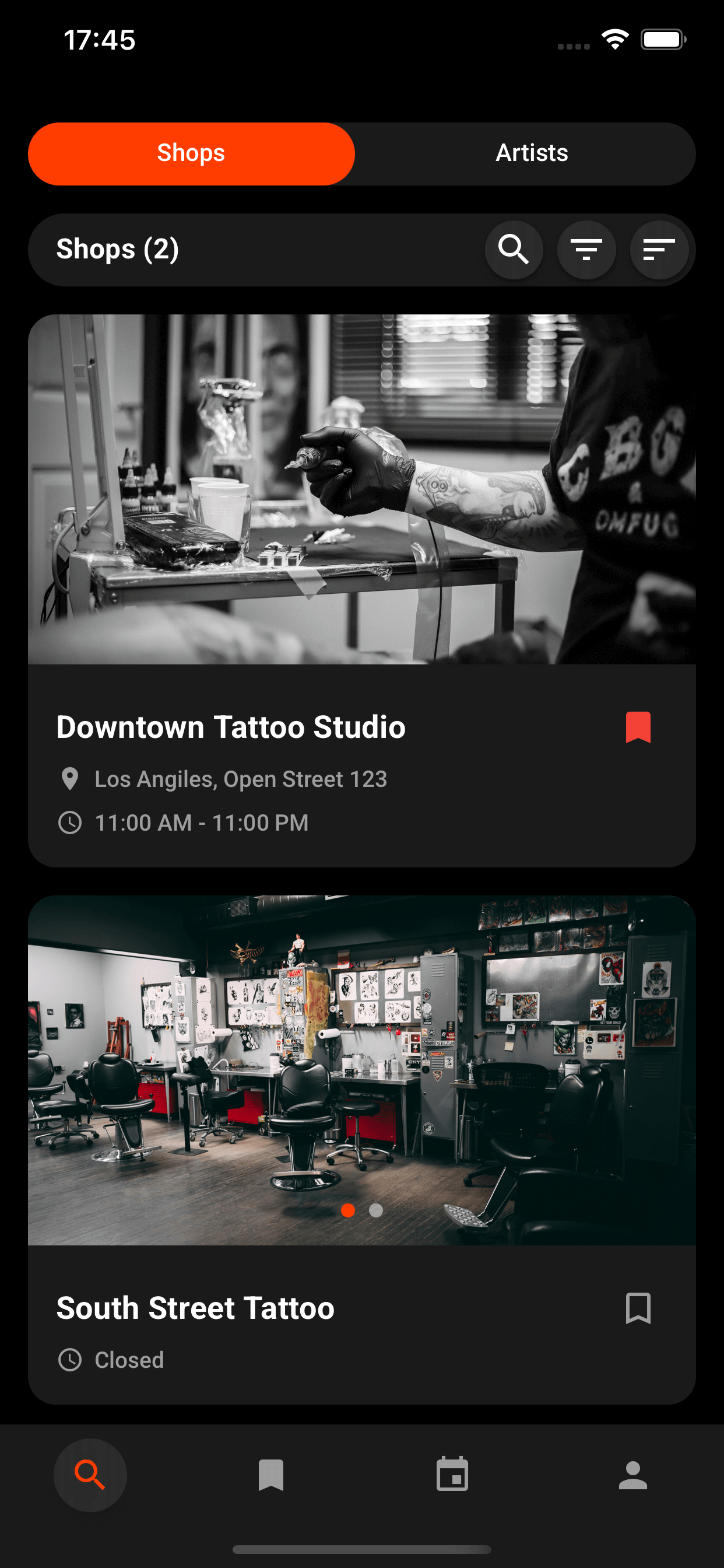Click the clock icon next to Closed status

(x=71, y=1360)
